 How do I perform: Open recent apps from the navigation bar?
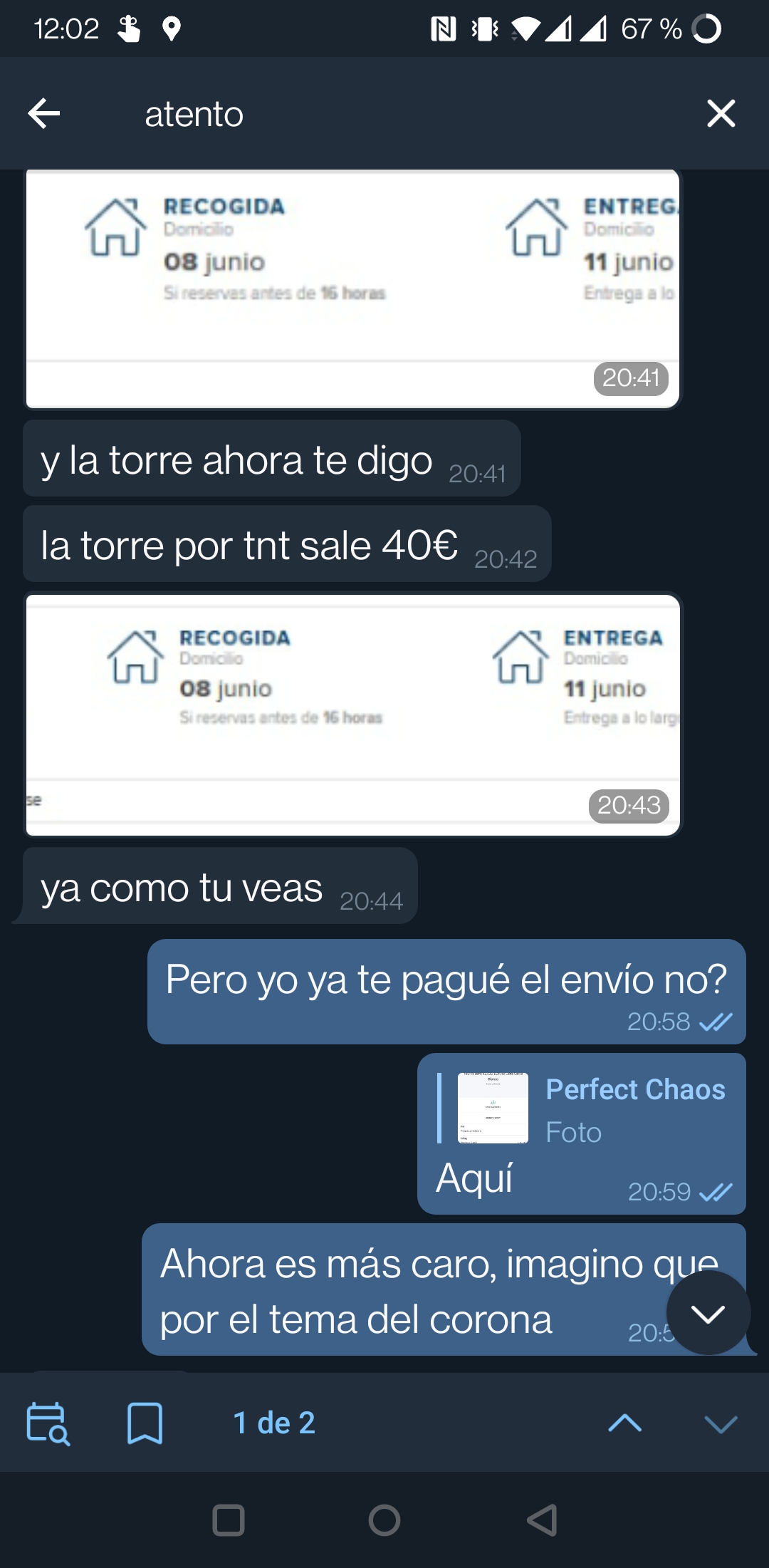click(229, 1520)
